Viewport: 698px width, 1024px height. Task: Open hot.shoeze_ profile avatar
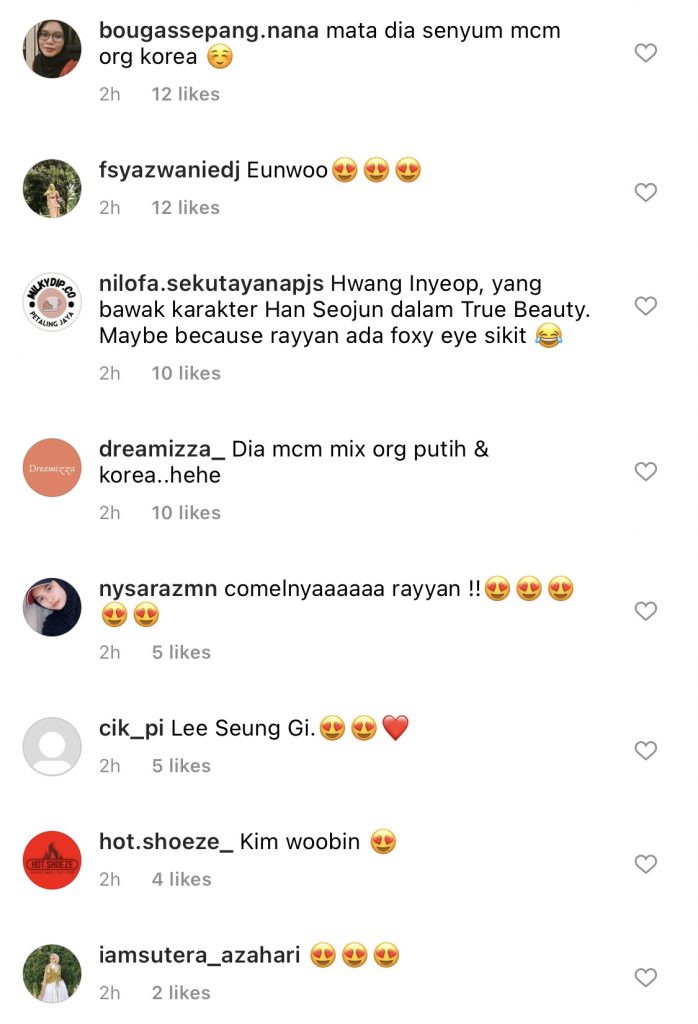52,860
